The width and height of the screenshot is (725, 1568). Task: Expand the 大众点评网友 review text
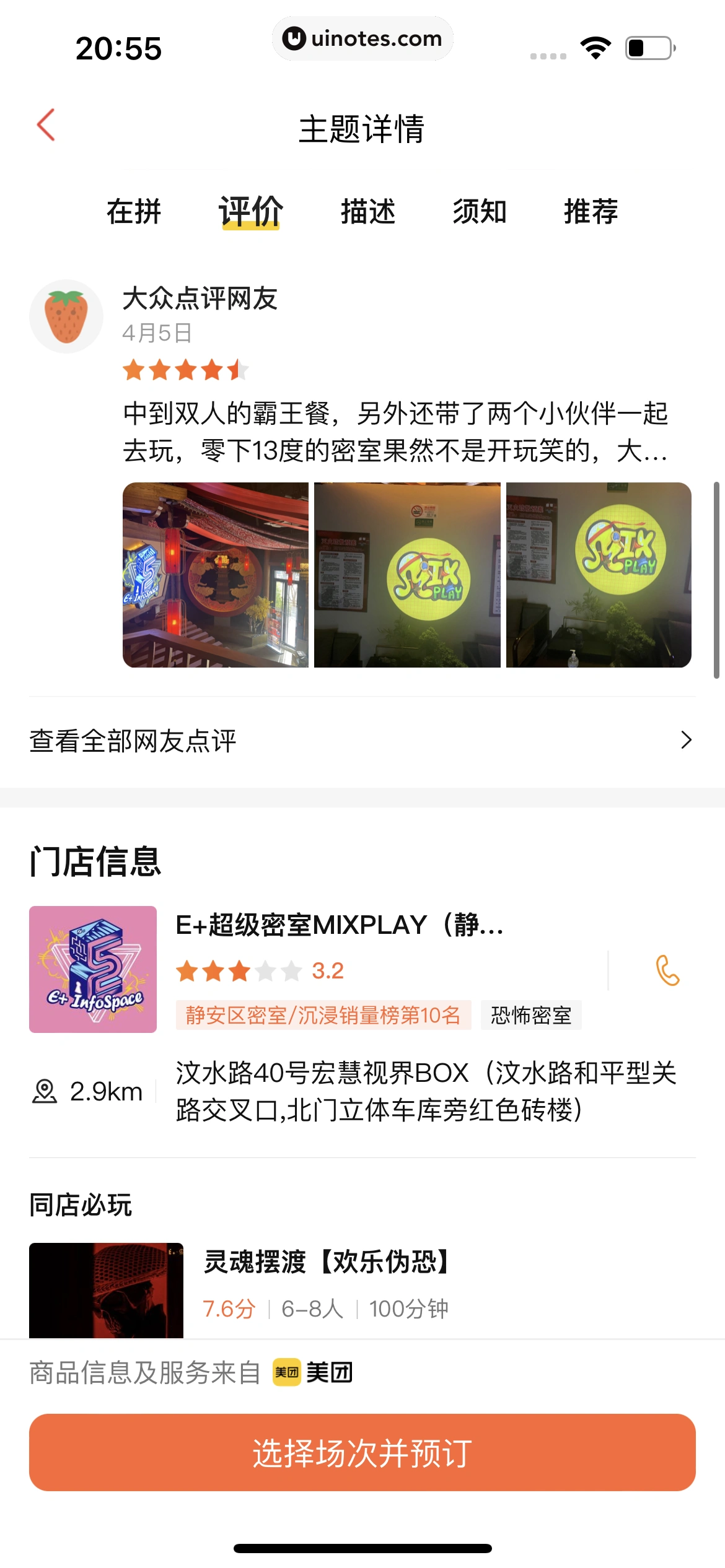395,432
